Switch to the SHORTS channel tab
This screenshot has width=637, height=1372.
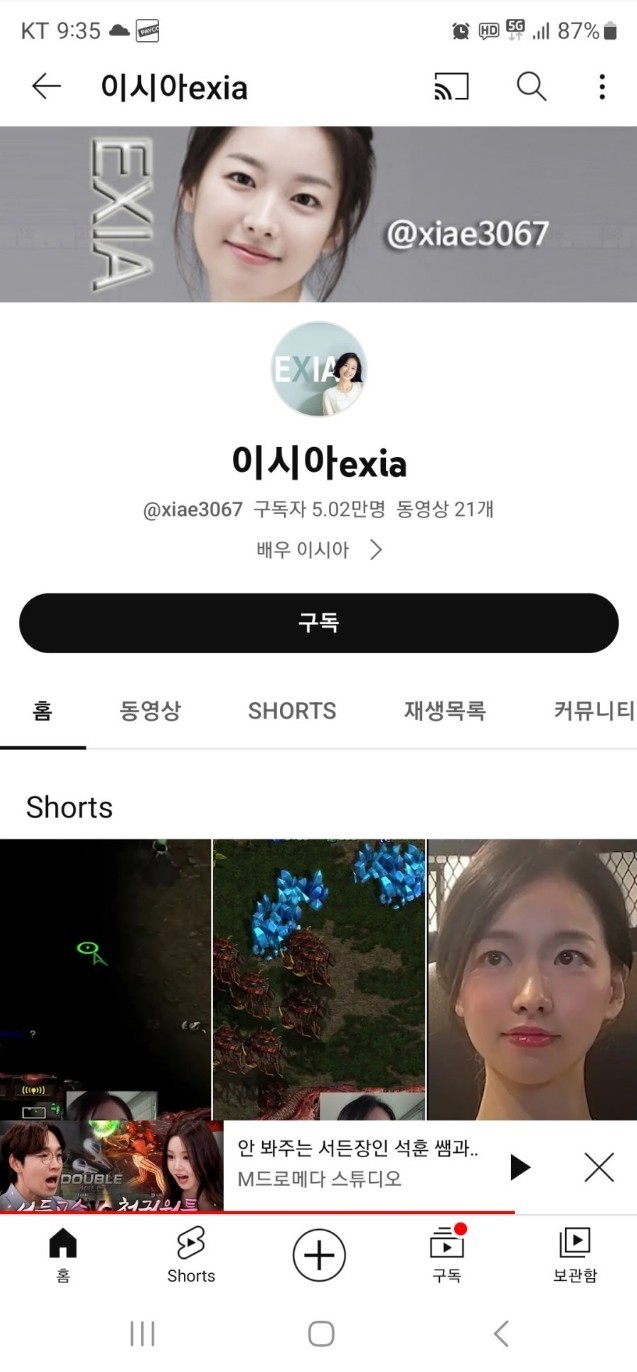click(x=292, y=711)
